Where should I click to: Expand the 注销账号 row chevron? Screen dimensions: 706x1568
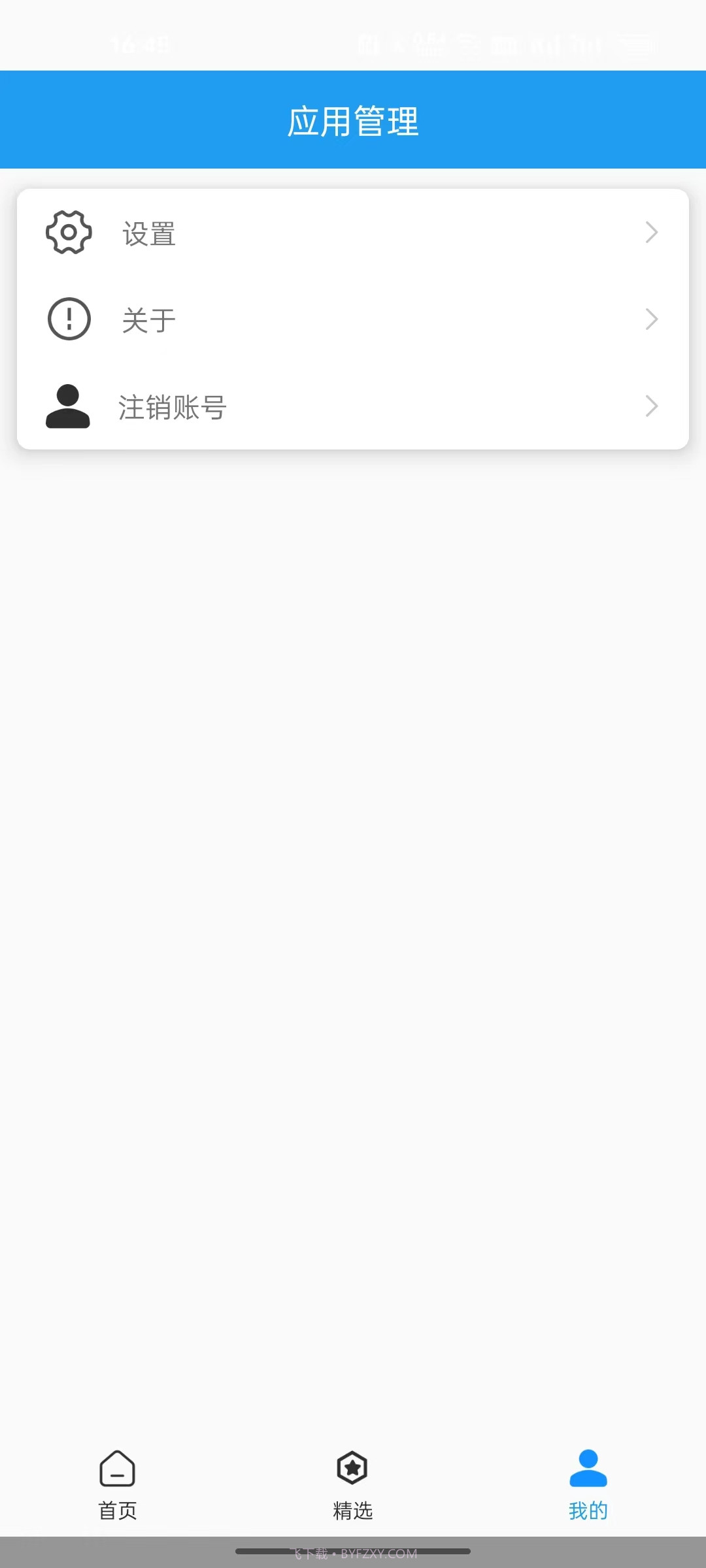pos(651,406)
